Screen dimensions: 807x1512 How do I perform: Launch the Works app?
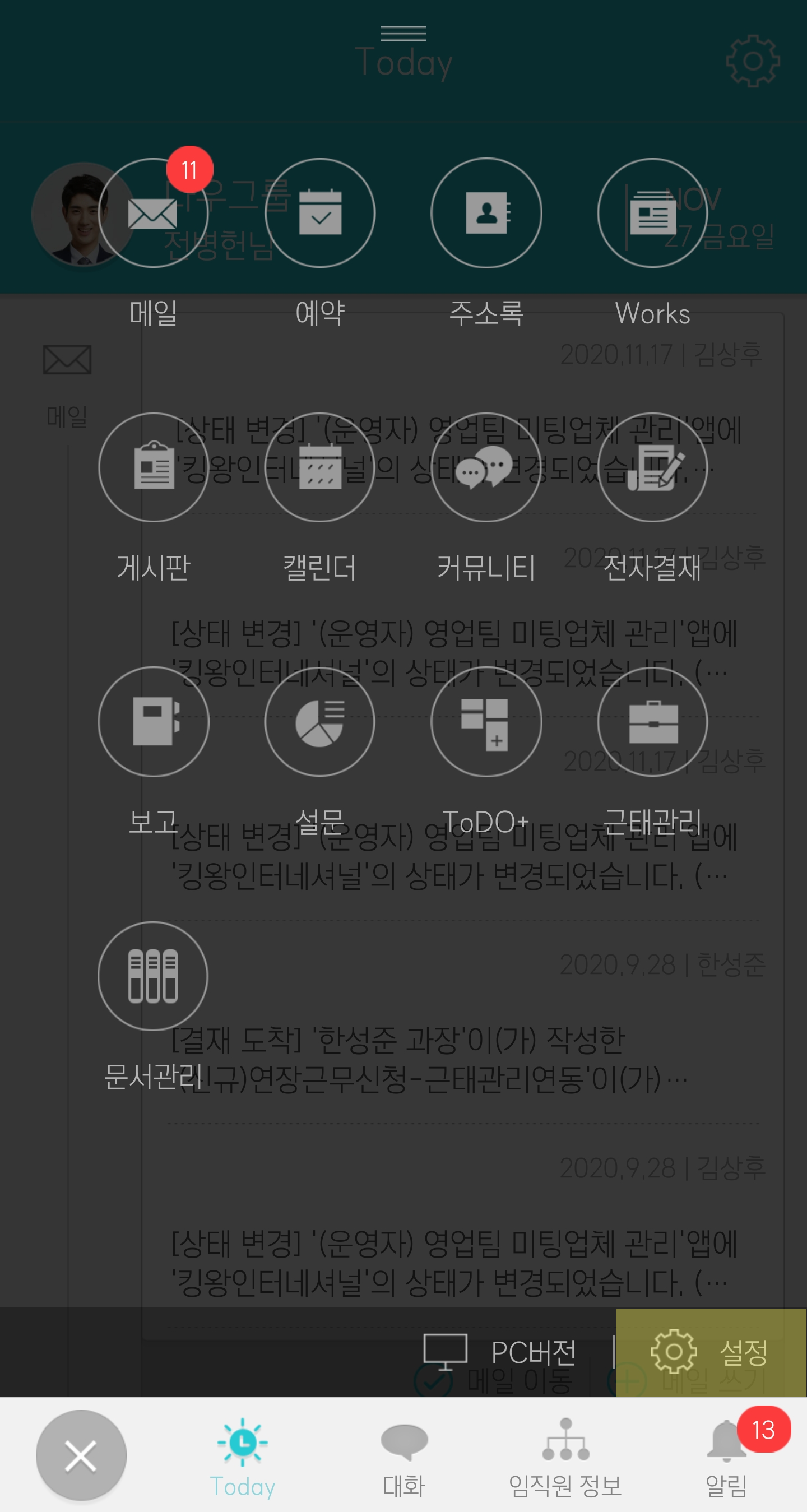pos(652,213)
